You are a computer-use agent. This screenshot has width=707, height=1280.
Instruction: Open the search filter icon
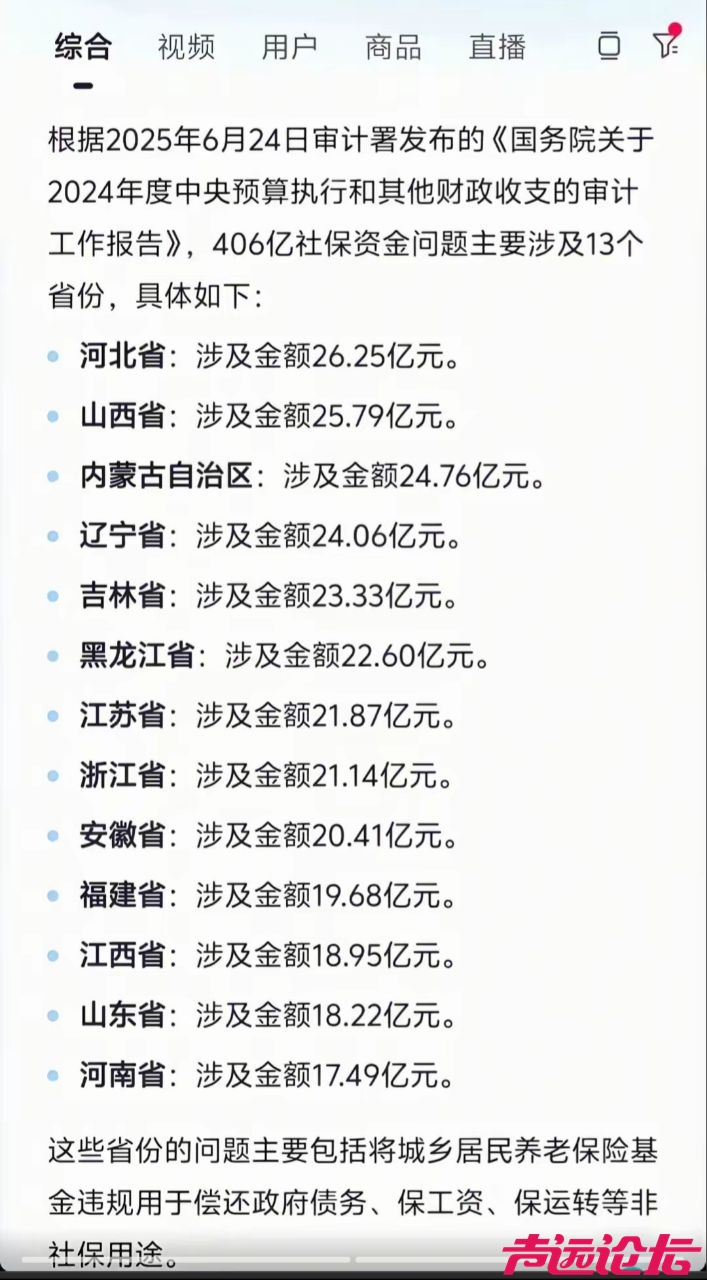665,45
